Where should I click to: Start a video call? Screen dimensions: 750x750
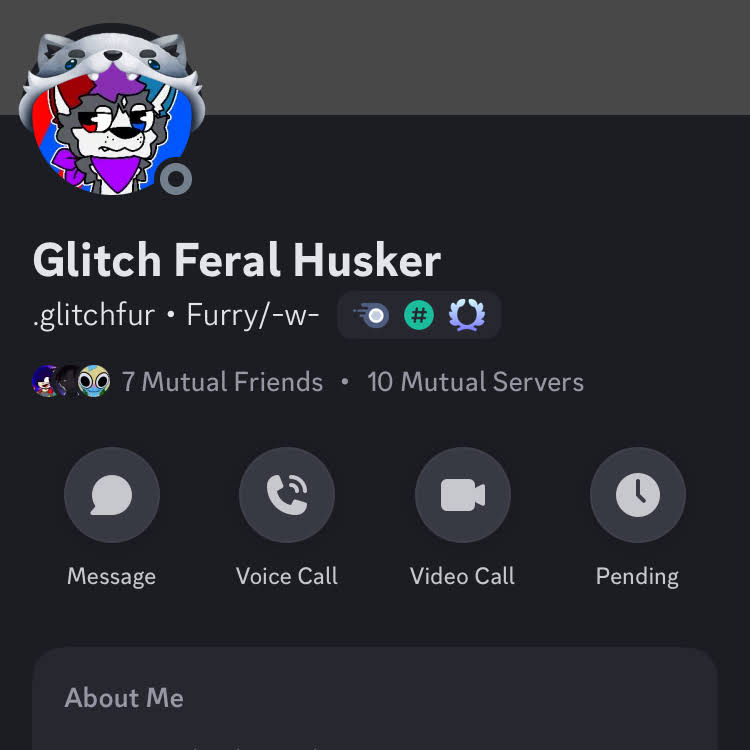point(462,495)
